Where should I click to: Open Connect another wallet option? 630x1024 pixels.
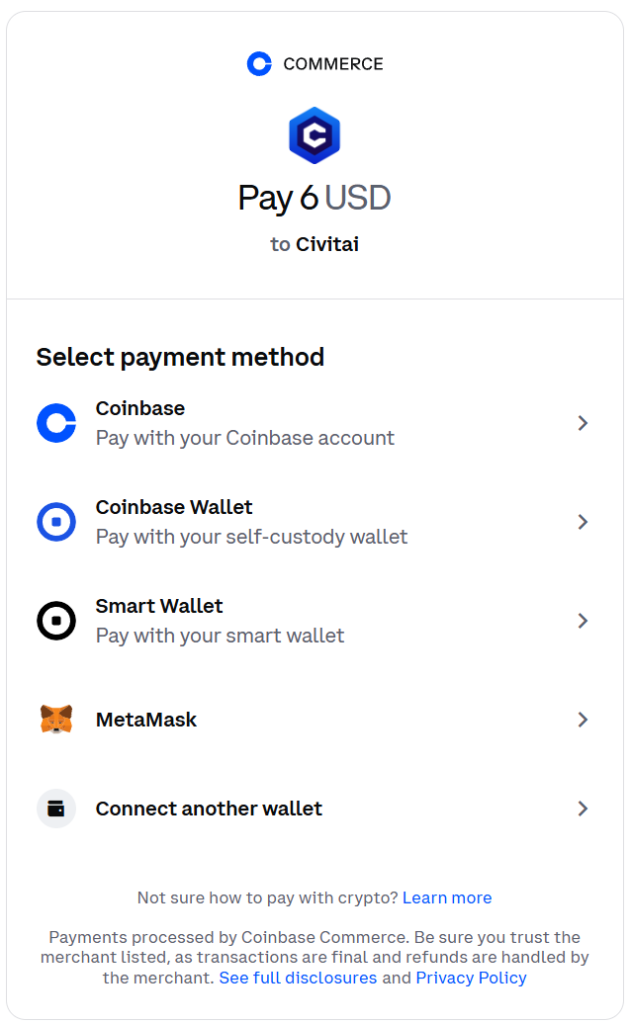313,808
